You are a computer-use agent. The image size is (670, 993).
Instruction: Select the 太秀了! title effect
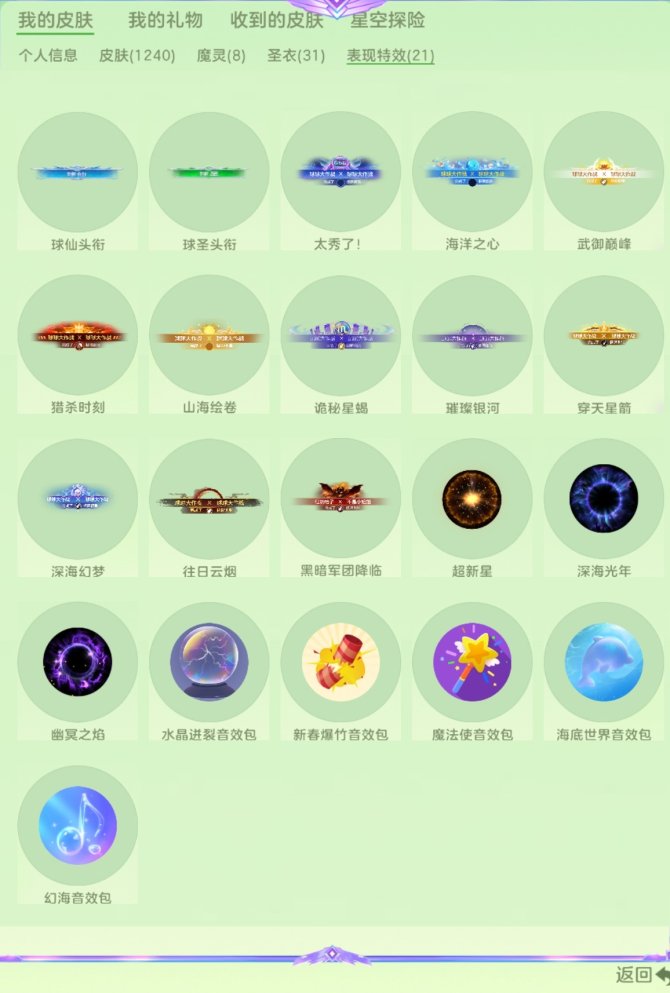tap(341, 172)
